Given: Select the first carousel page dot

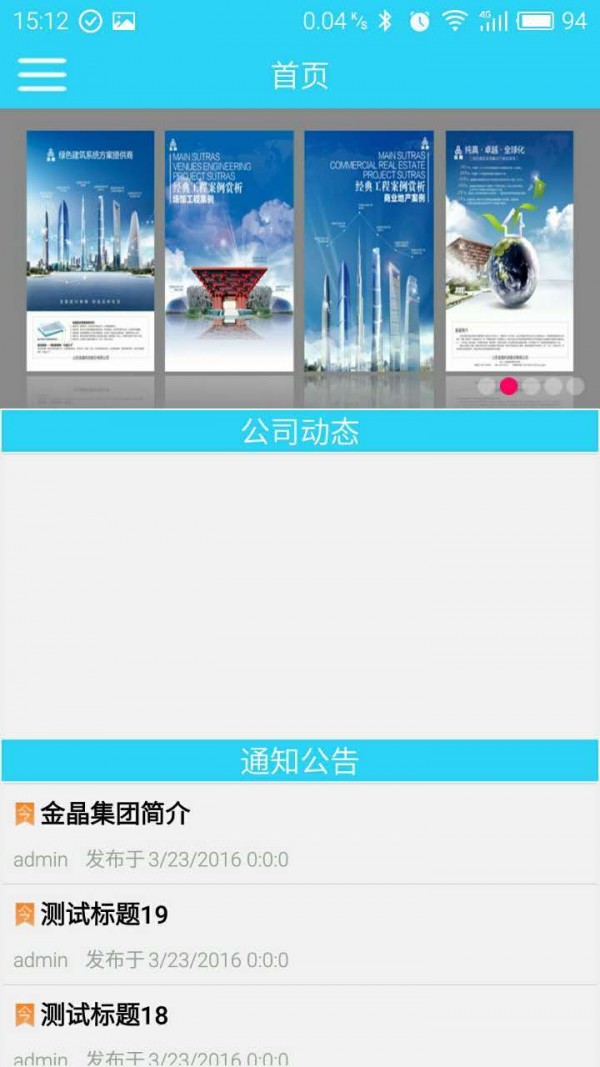Looking at the screenshot, I should pyautogui.click(x=487, y=386).
